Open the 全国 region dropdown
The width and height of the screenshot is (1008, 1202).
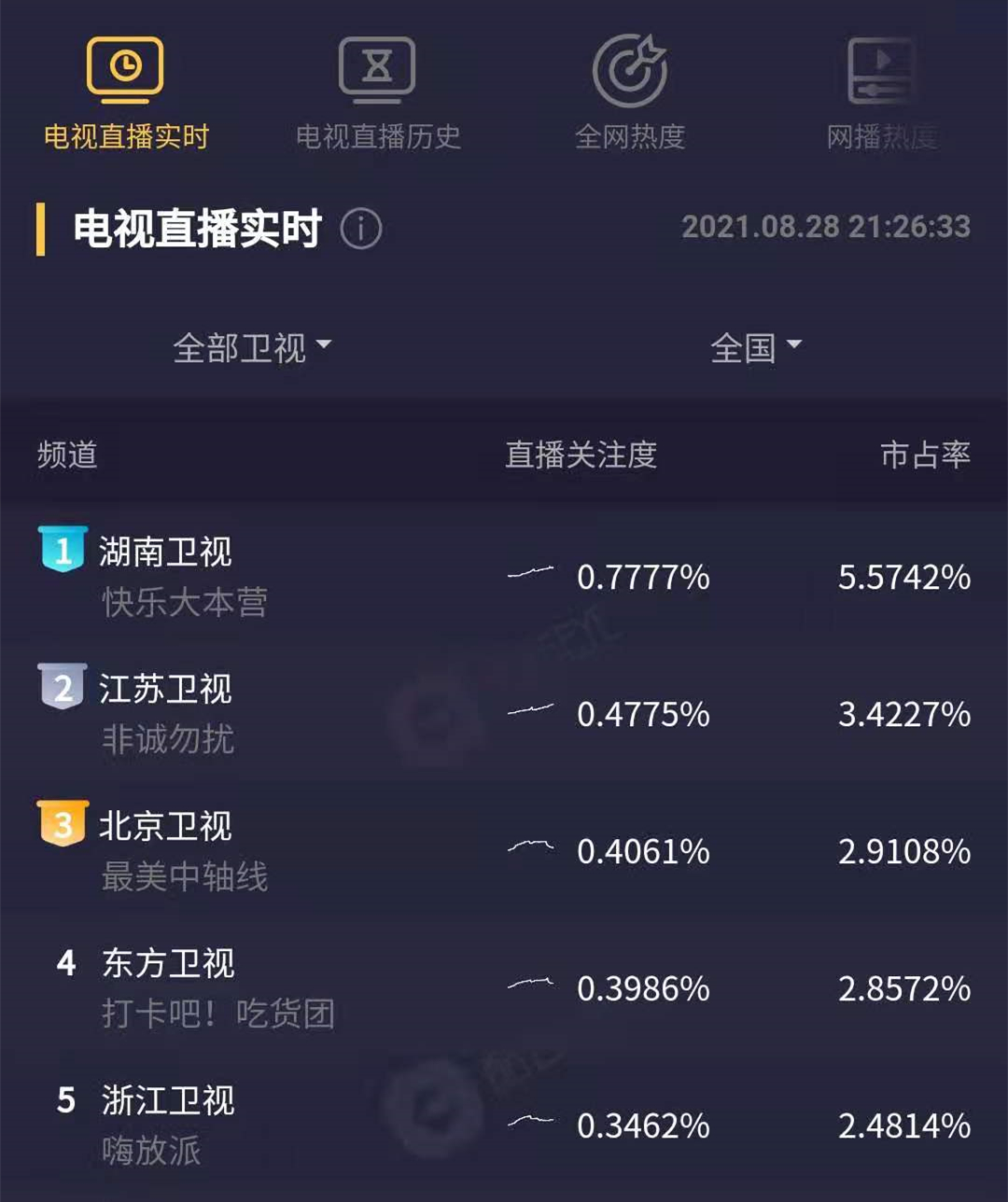click(x=755, y=348)
